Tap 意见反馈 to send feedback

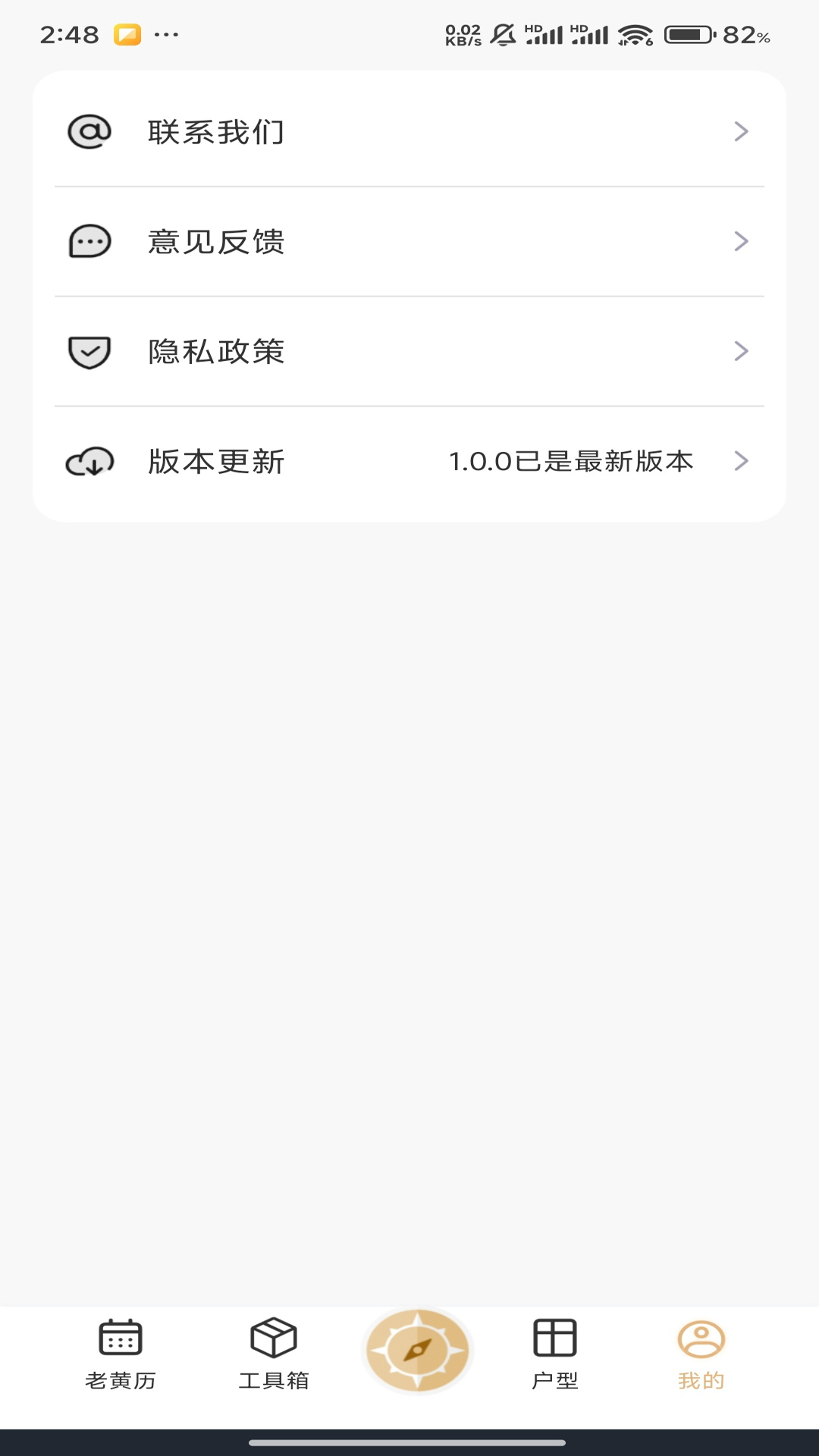215,241
